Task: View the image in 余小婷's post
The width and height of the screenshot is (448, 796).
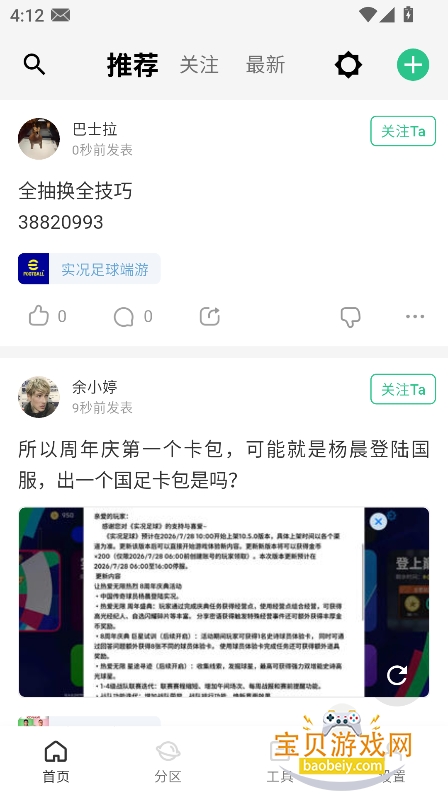Action: click(x=224, y=602)
